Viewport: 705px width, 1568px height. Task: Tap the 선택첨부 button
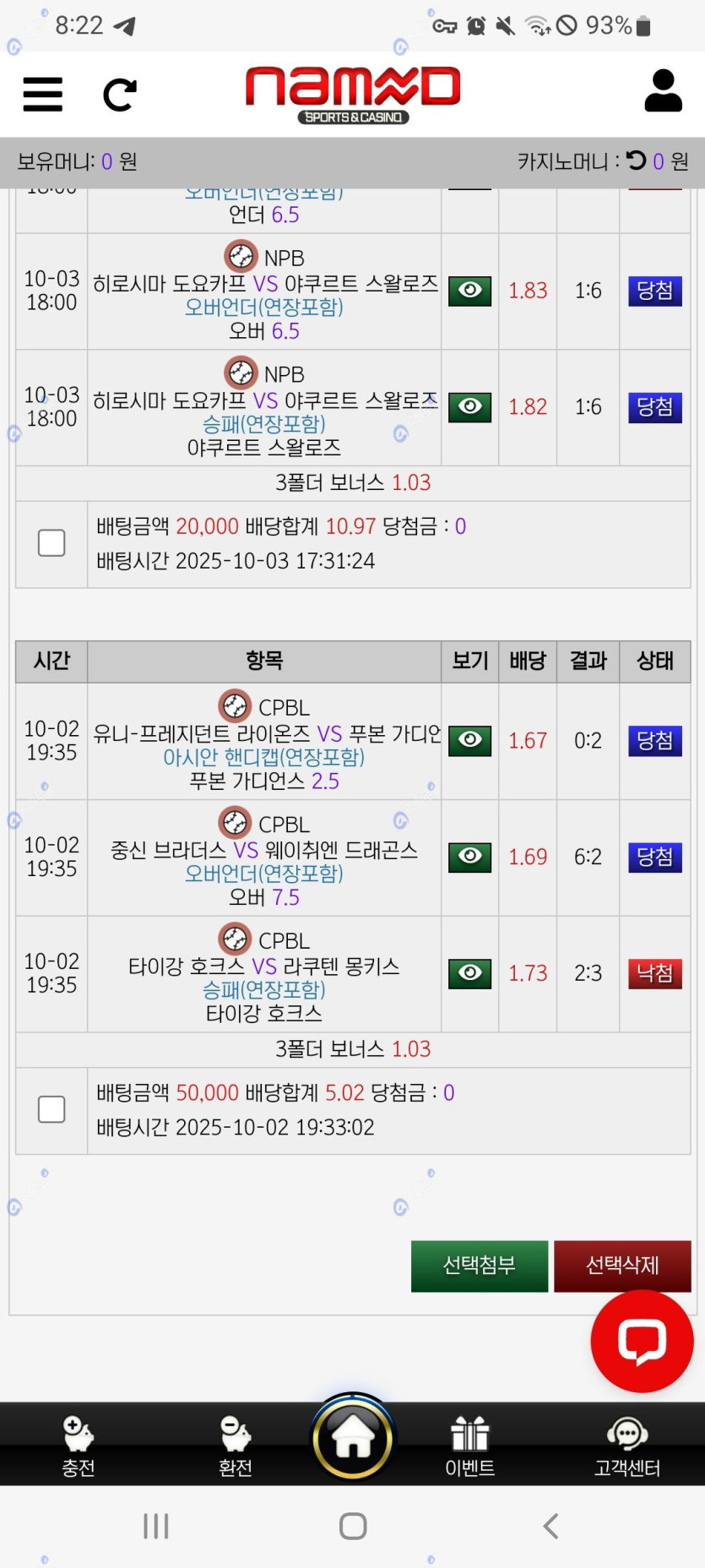click(x=479, y=1266)
